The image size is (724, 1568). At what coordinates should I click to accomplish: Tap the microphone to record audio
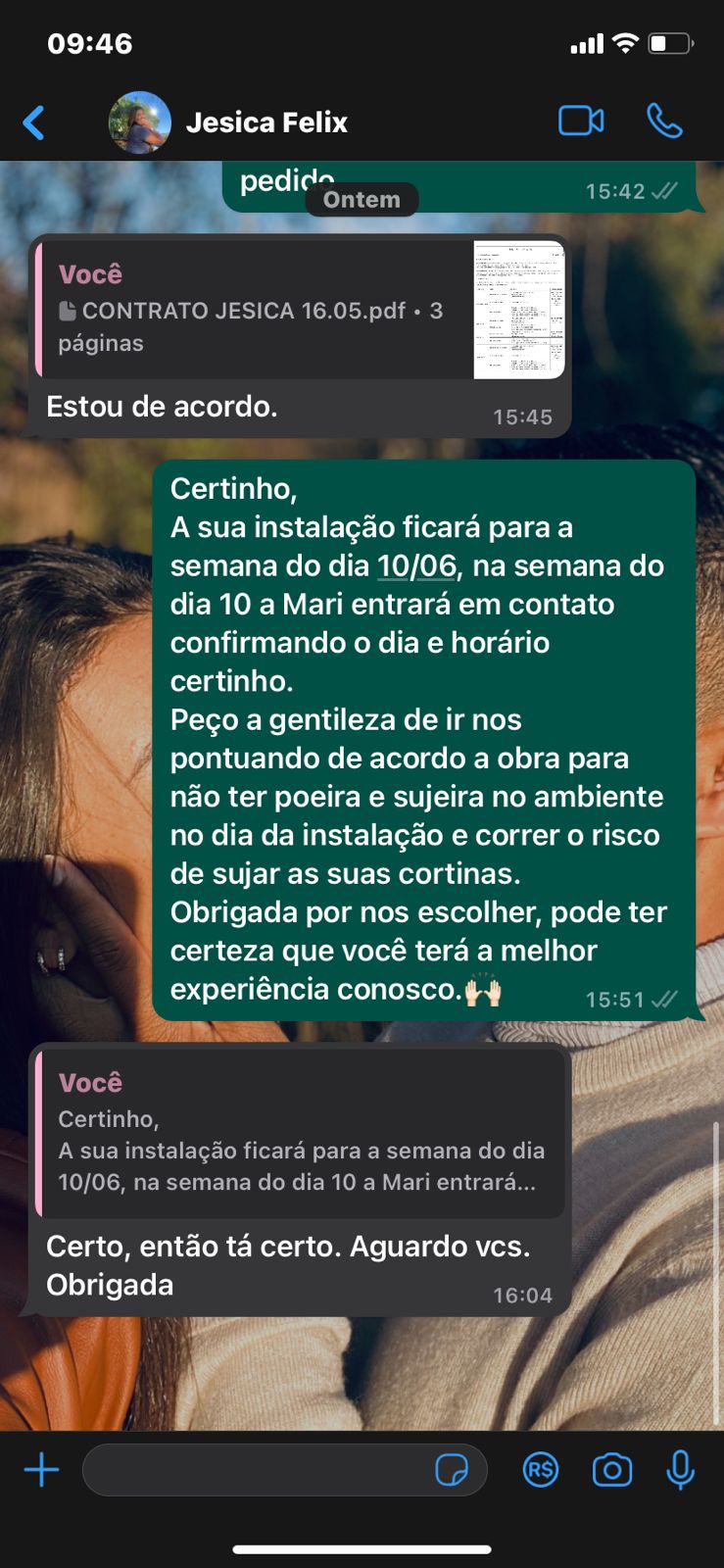pyautogui.click(x=680, y=1470)
